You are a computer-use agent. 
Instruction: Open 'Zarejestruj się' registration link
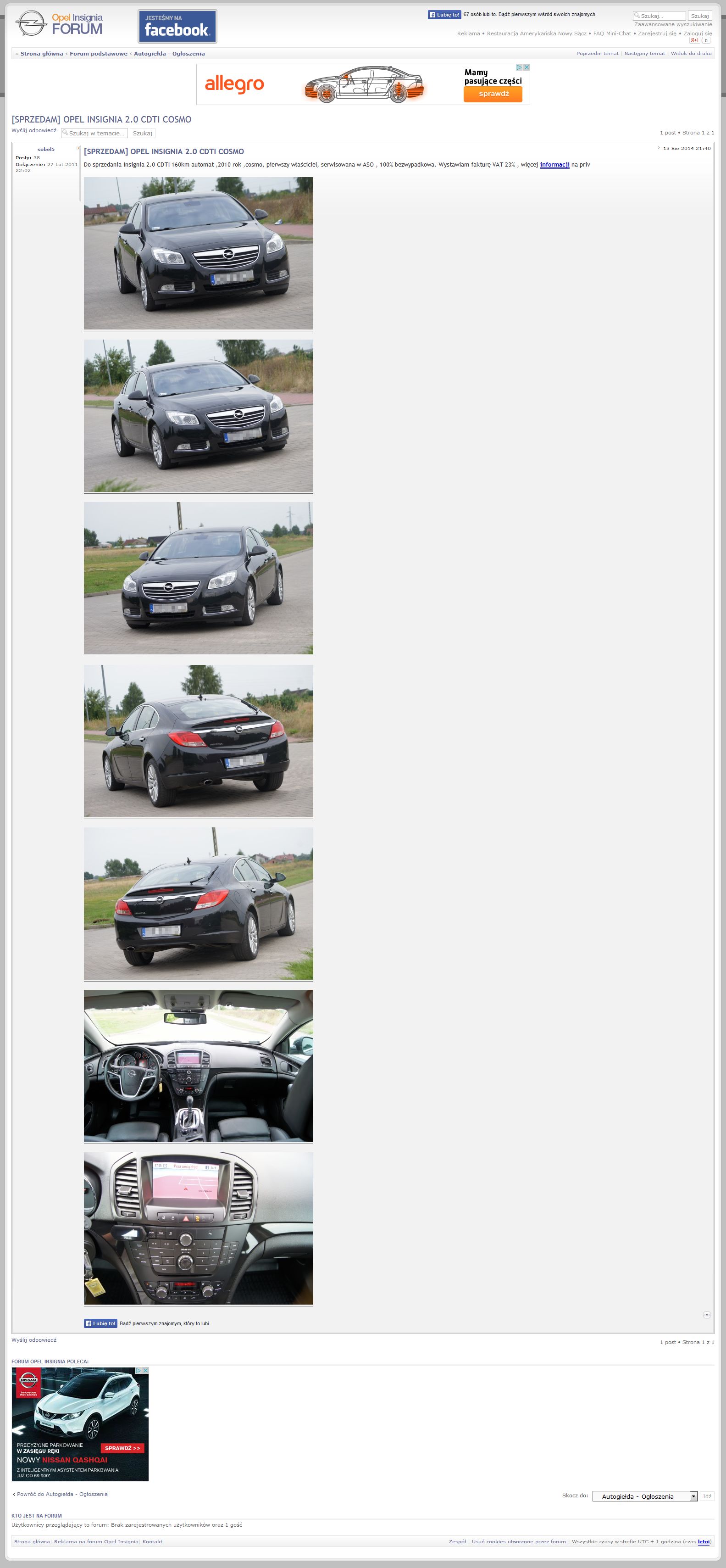click(657, 33)
